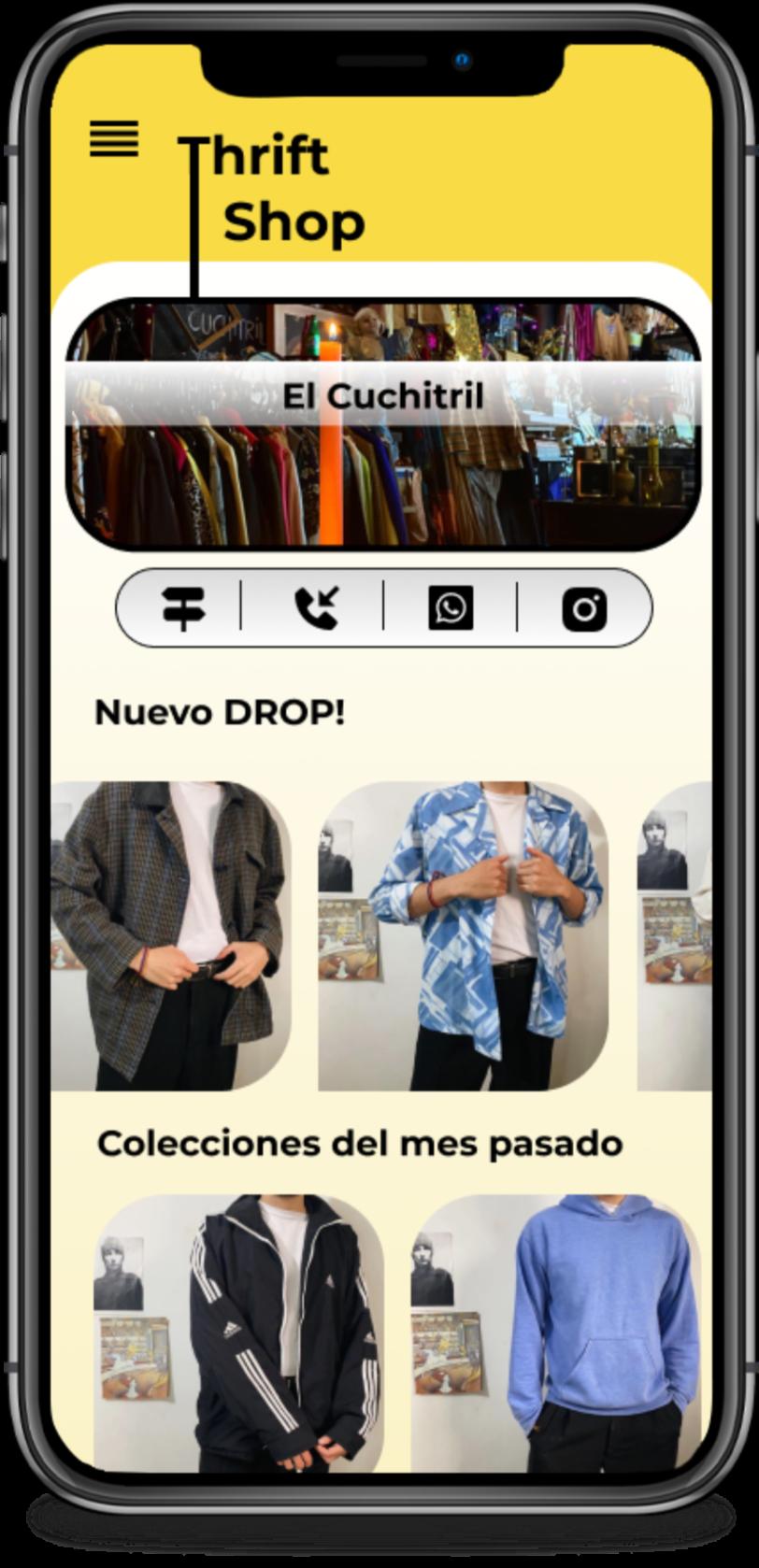
Task: Message the shop on WhatsApp
Action: [x=451, y=607]
